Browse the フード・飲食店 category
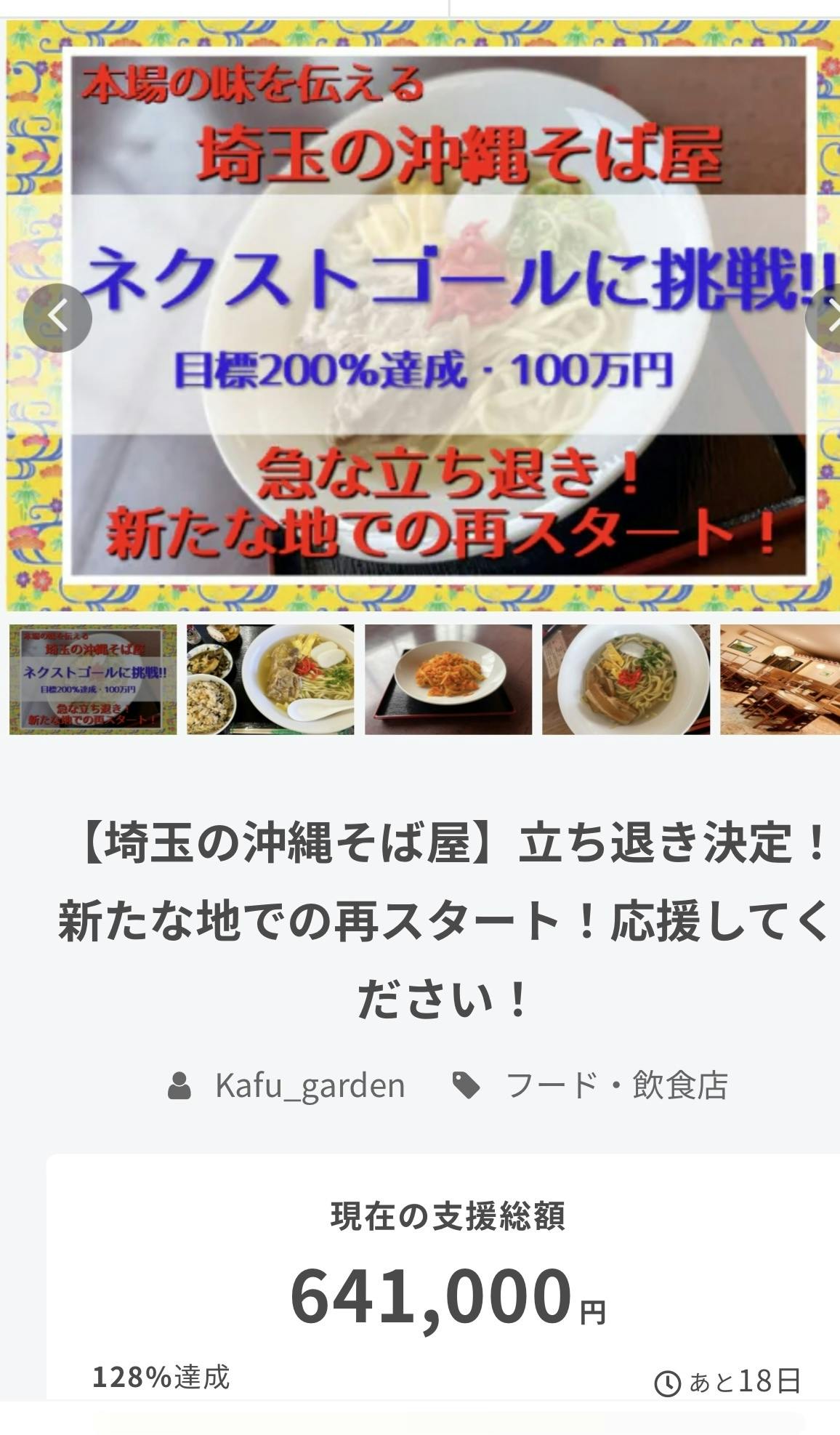 (x=616, y=1085)
